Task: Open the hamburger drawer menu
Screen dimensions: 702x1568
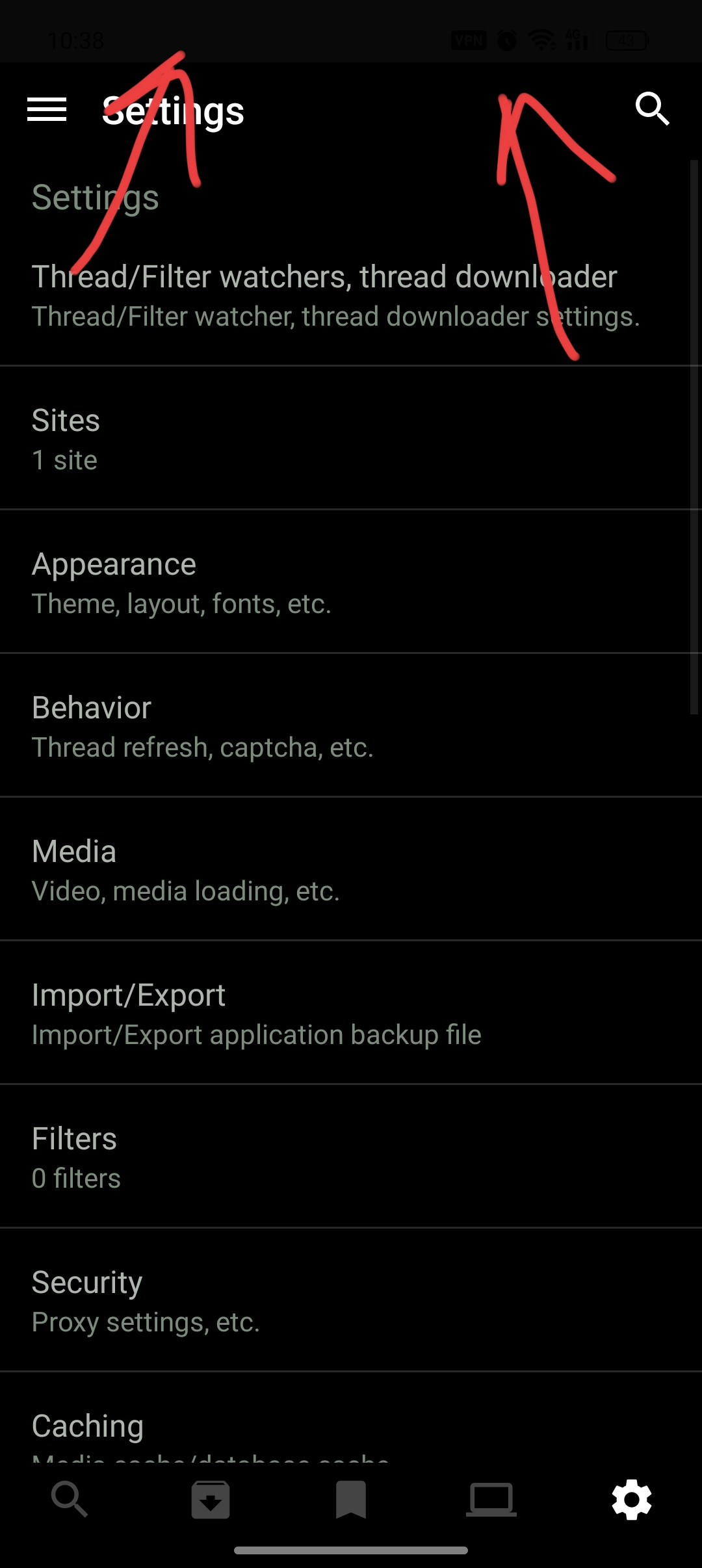Action: [47, 109]
